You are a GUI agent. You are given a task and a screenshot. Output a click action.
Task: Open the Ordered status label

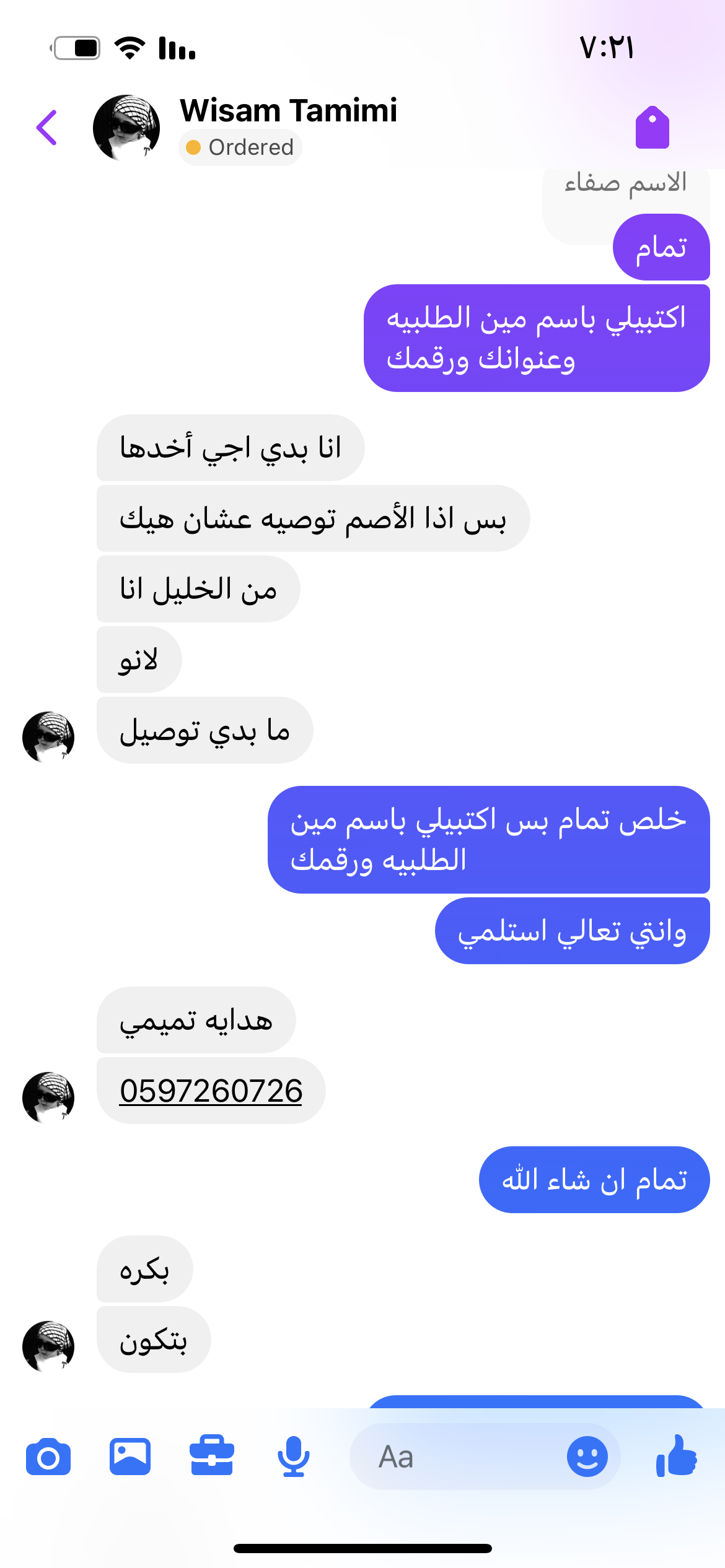tap(240, 147)
